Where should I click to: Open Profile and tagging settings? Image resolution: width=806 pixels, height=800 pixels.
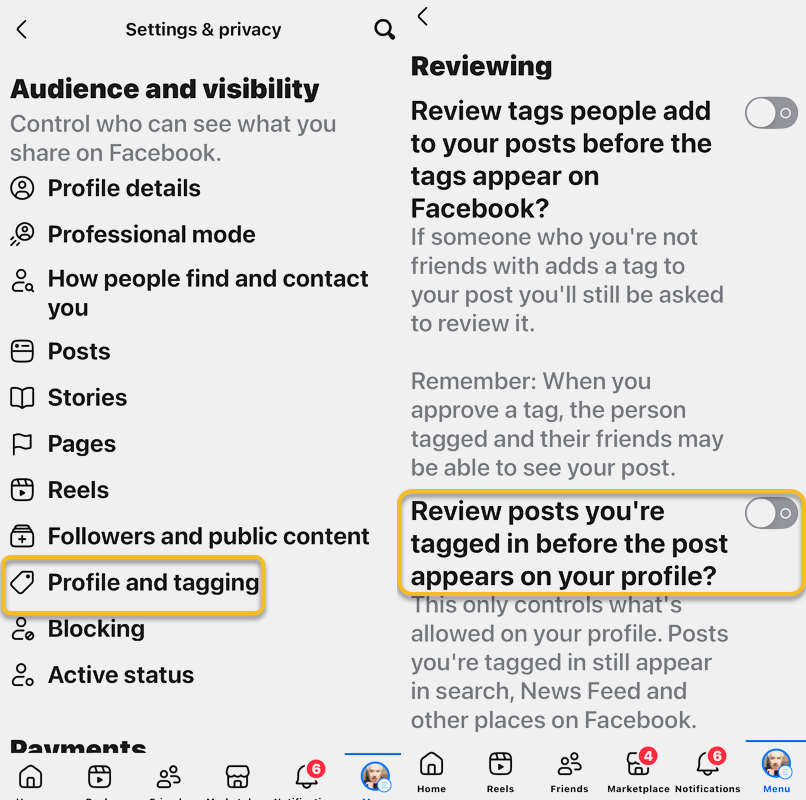coord(153,583)
